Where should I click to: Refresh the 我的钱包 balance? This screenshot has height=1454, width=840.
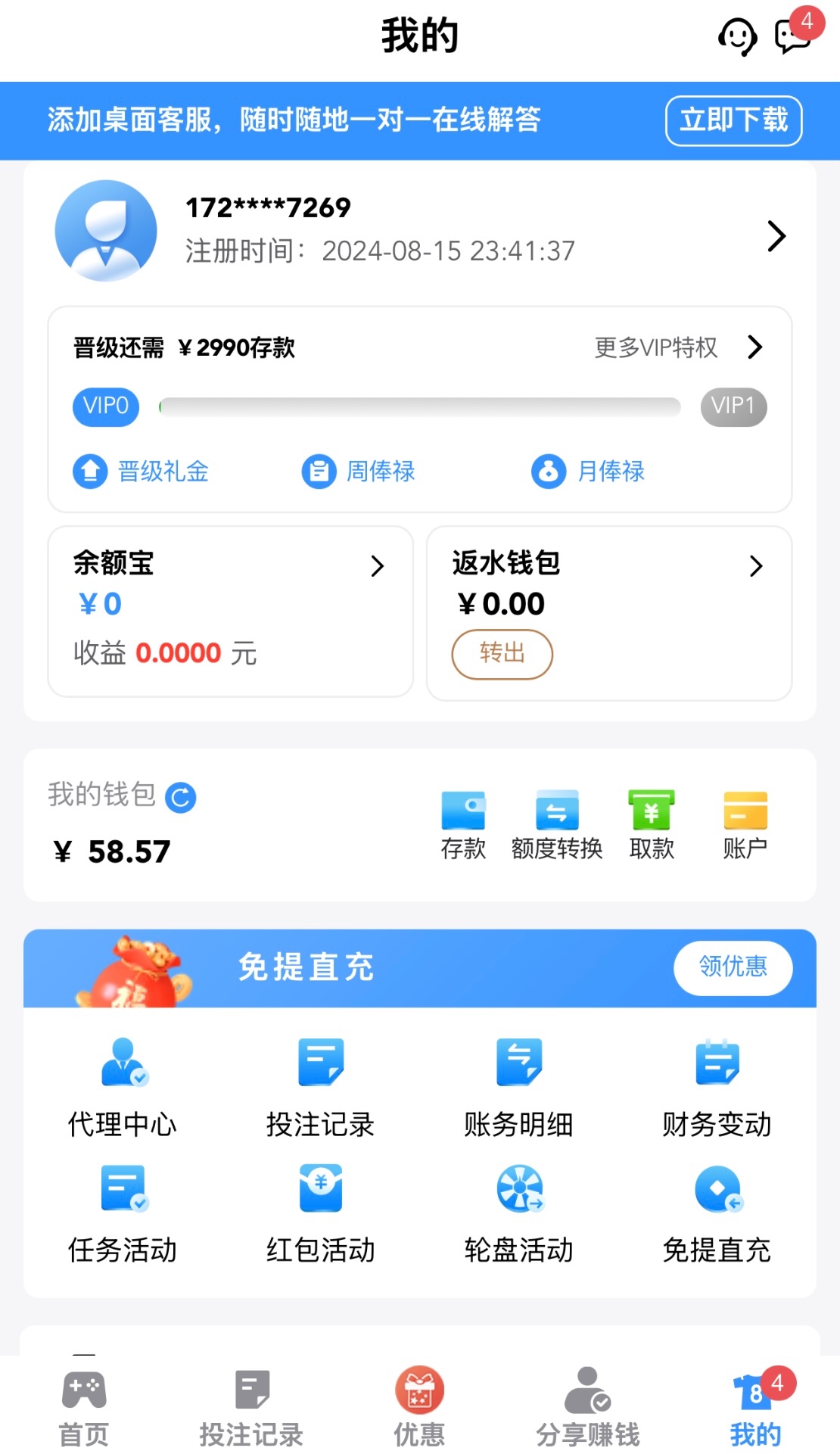tap(181, 797)
